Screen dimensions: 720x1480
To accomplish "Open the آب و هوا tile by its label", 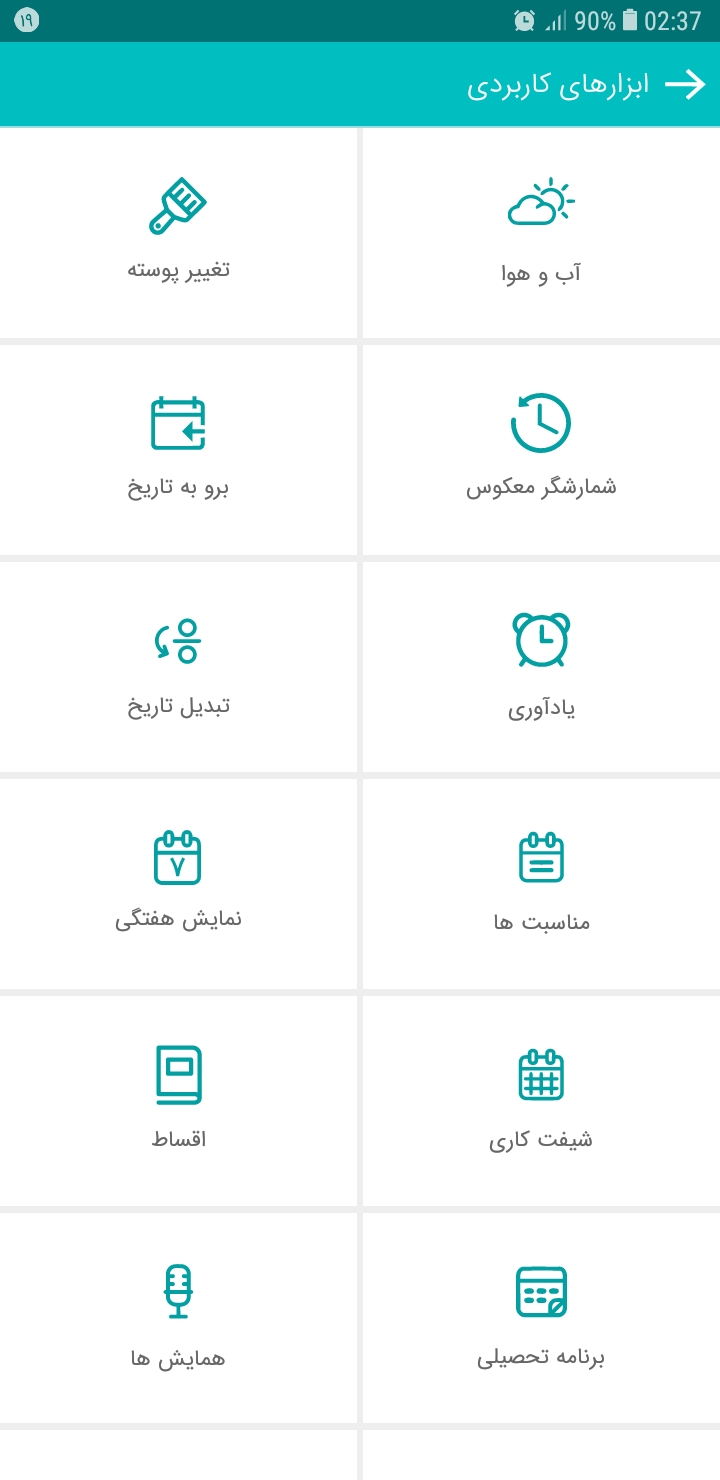I will click(540, 272).
